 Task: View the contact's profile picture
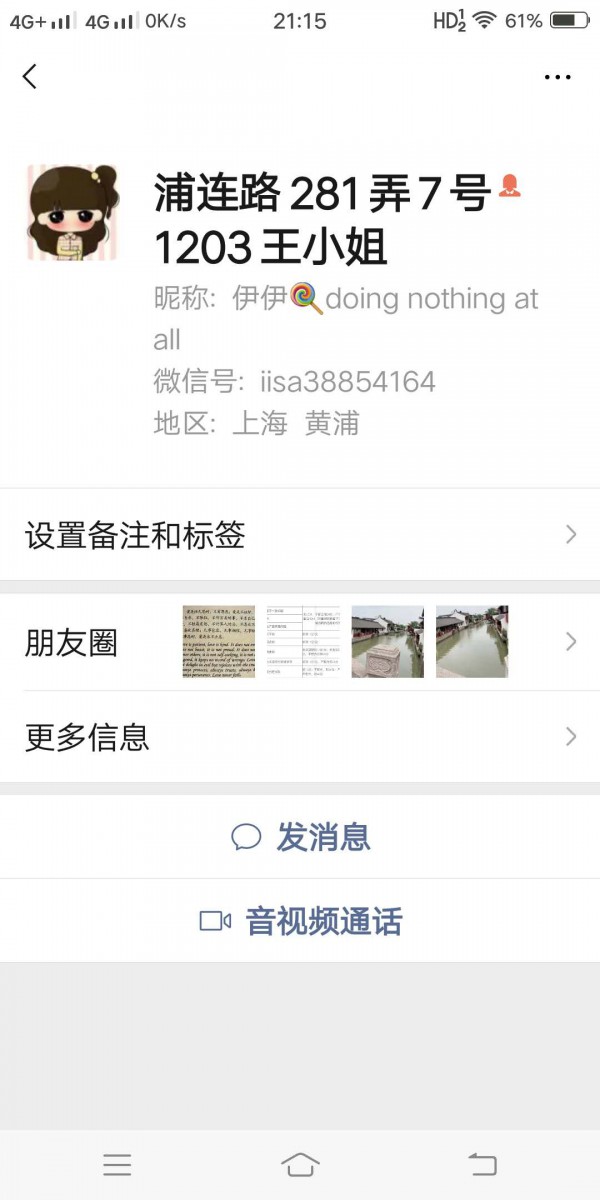[72, 213]
